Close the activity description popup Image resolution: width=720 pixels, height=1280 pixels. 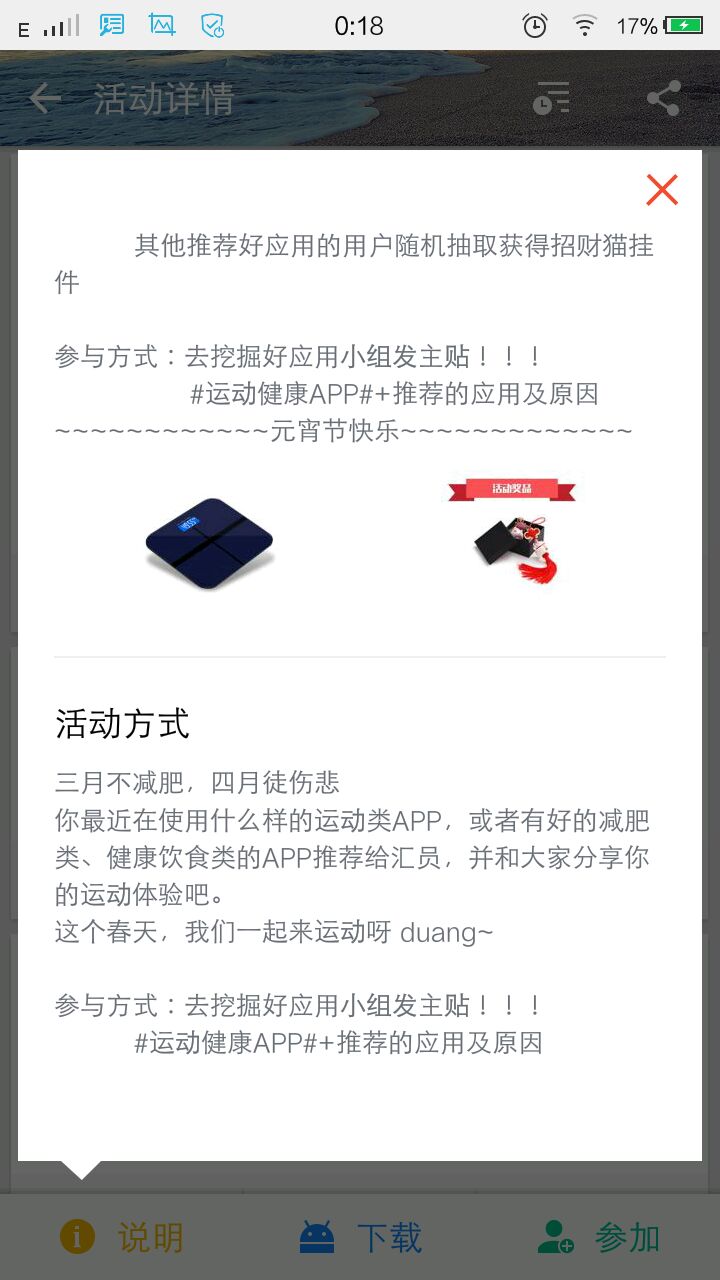click(x=661, y=189)
